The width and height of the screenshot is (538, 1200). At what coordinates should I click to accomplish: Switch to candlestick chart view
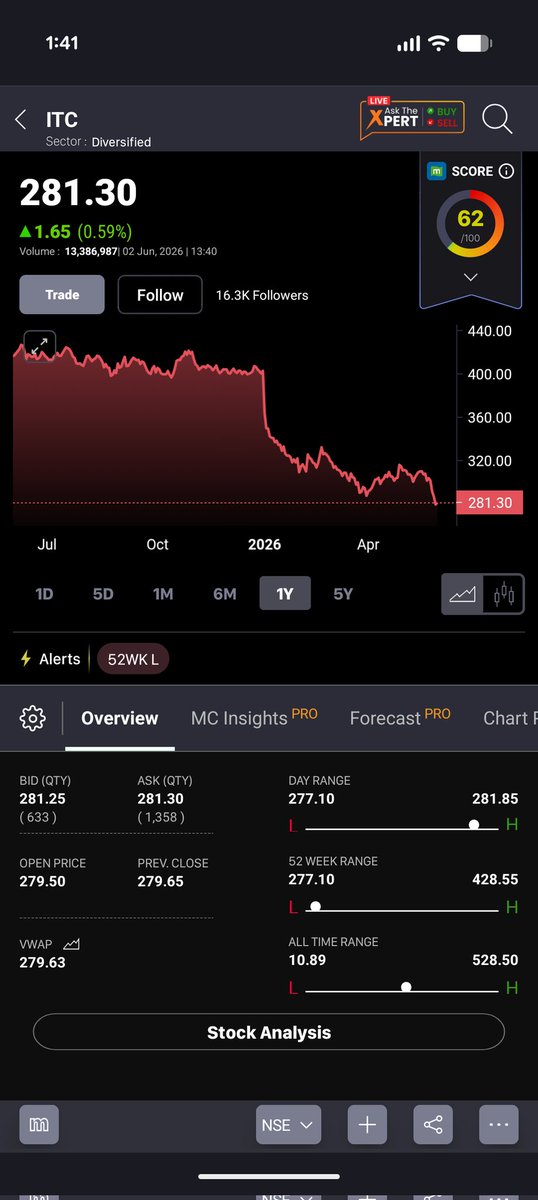click(503, 594)
